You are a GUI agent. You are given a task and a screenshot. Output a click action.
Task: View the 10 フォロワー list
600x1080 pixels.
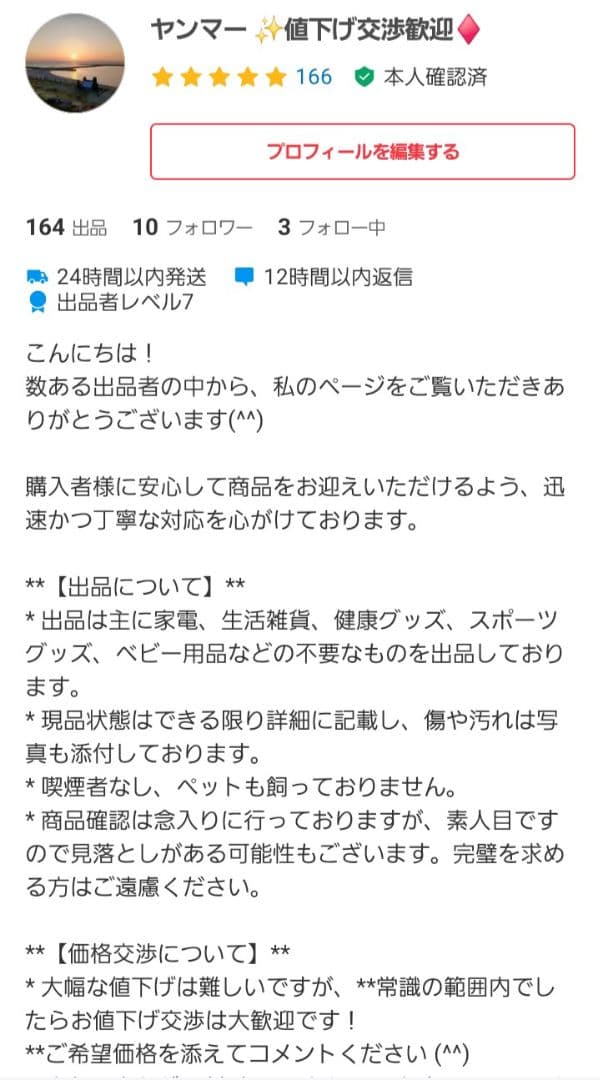[x=192, y=227]
